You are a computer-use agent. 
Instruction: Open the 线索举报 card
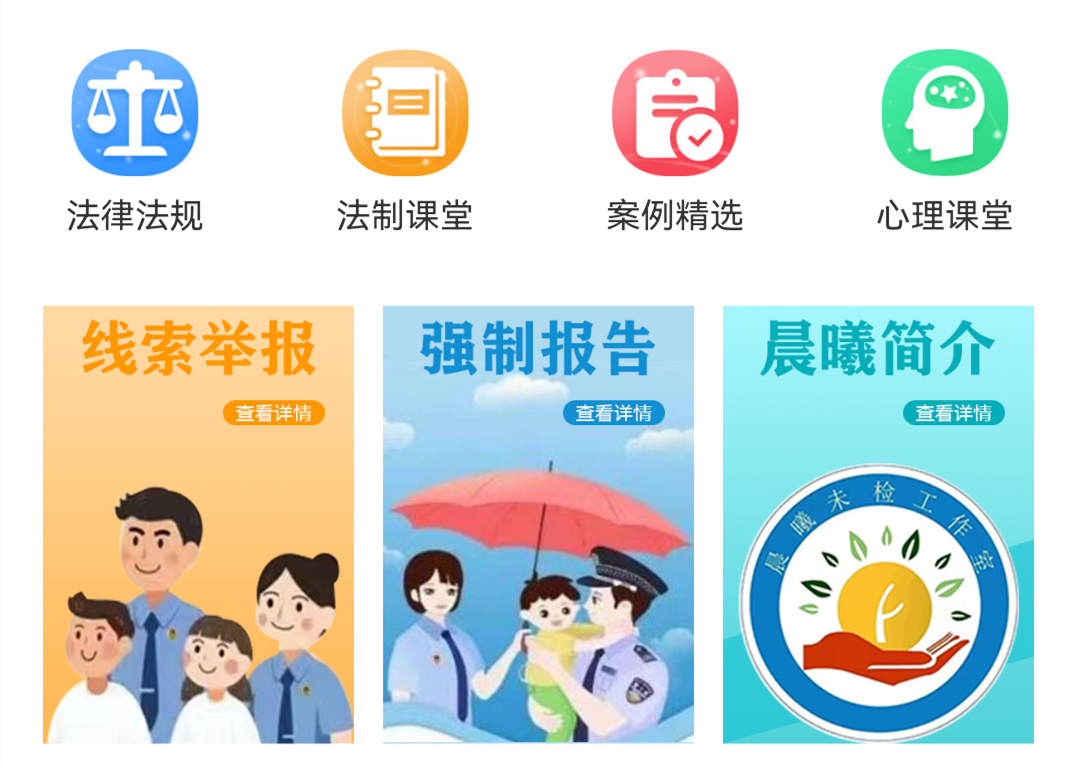[198, 524]
